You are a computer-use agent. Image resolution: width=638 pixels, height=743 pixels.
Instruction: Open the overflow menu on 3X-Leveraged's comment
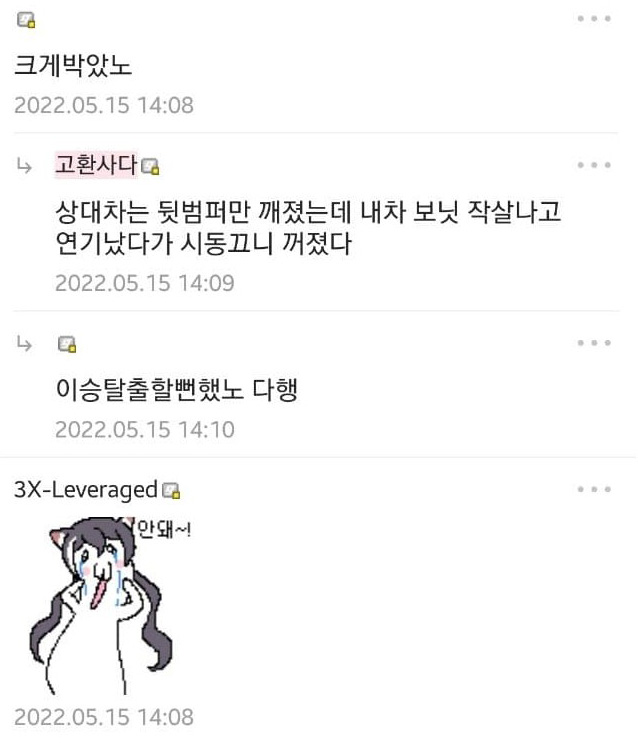pyautogui.click(x=594, y=490)
